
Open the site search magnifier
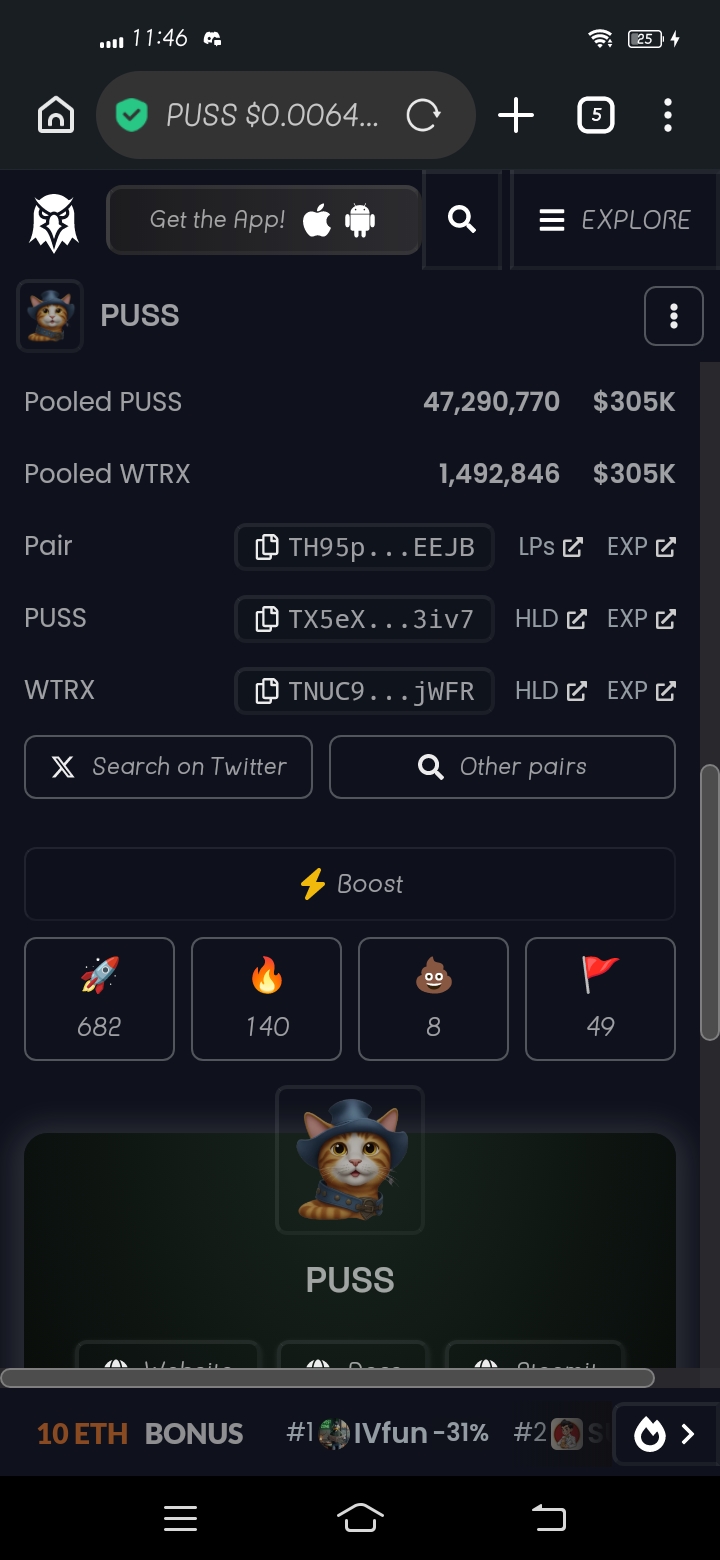461,220
